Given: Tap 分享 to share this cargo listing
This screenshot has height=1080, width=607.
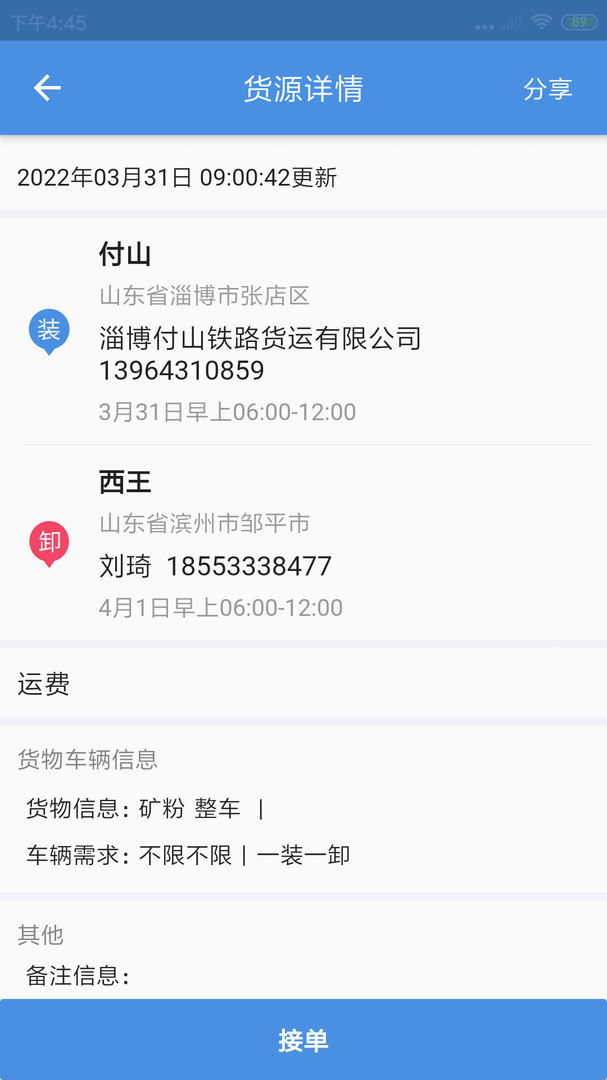Looking at the screenshot, I should tap(547, 89).
